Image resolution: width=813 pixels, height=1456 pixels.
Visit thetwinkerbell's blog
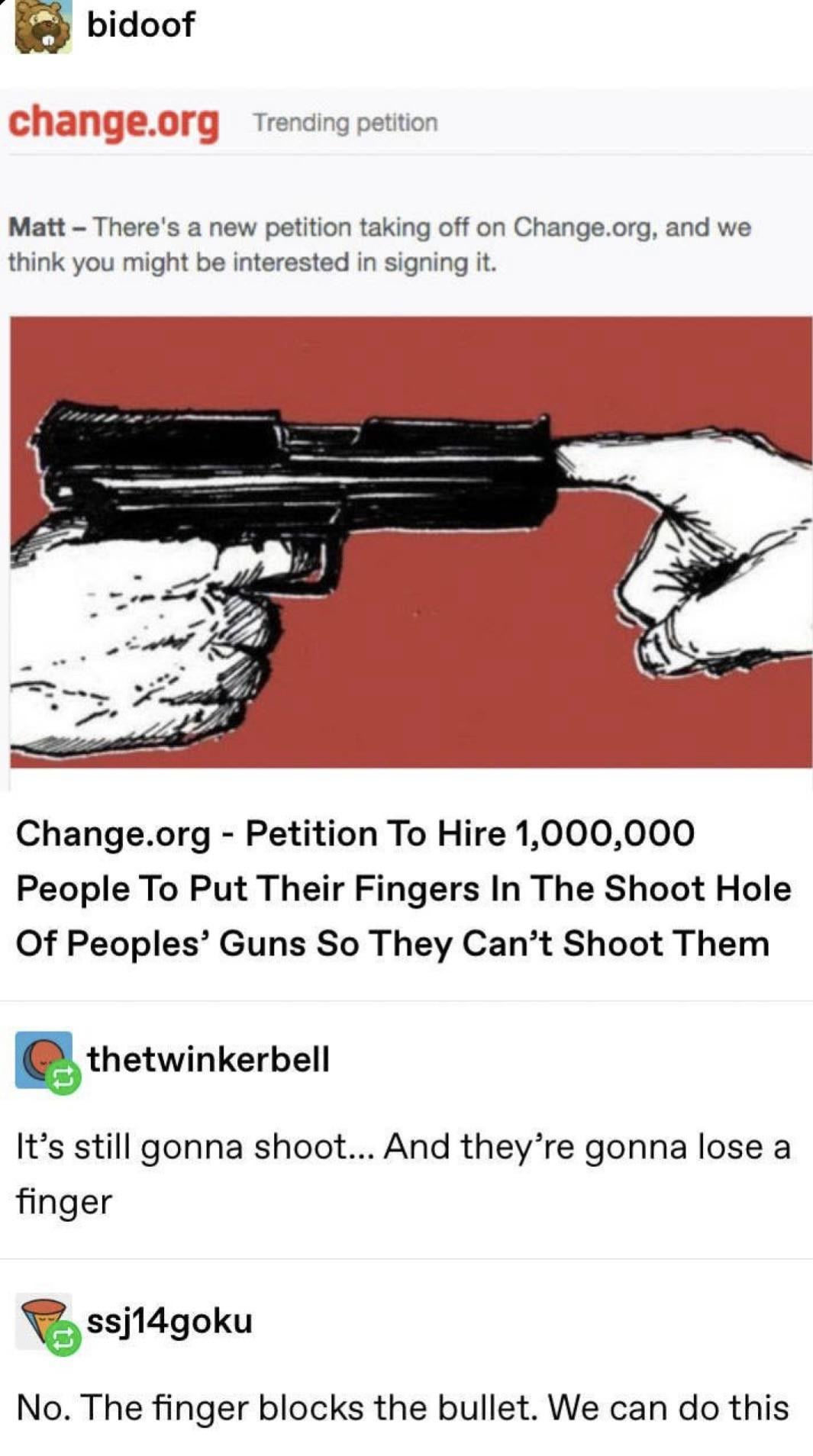208,1059
